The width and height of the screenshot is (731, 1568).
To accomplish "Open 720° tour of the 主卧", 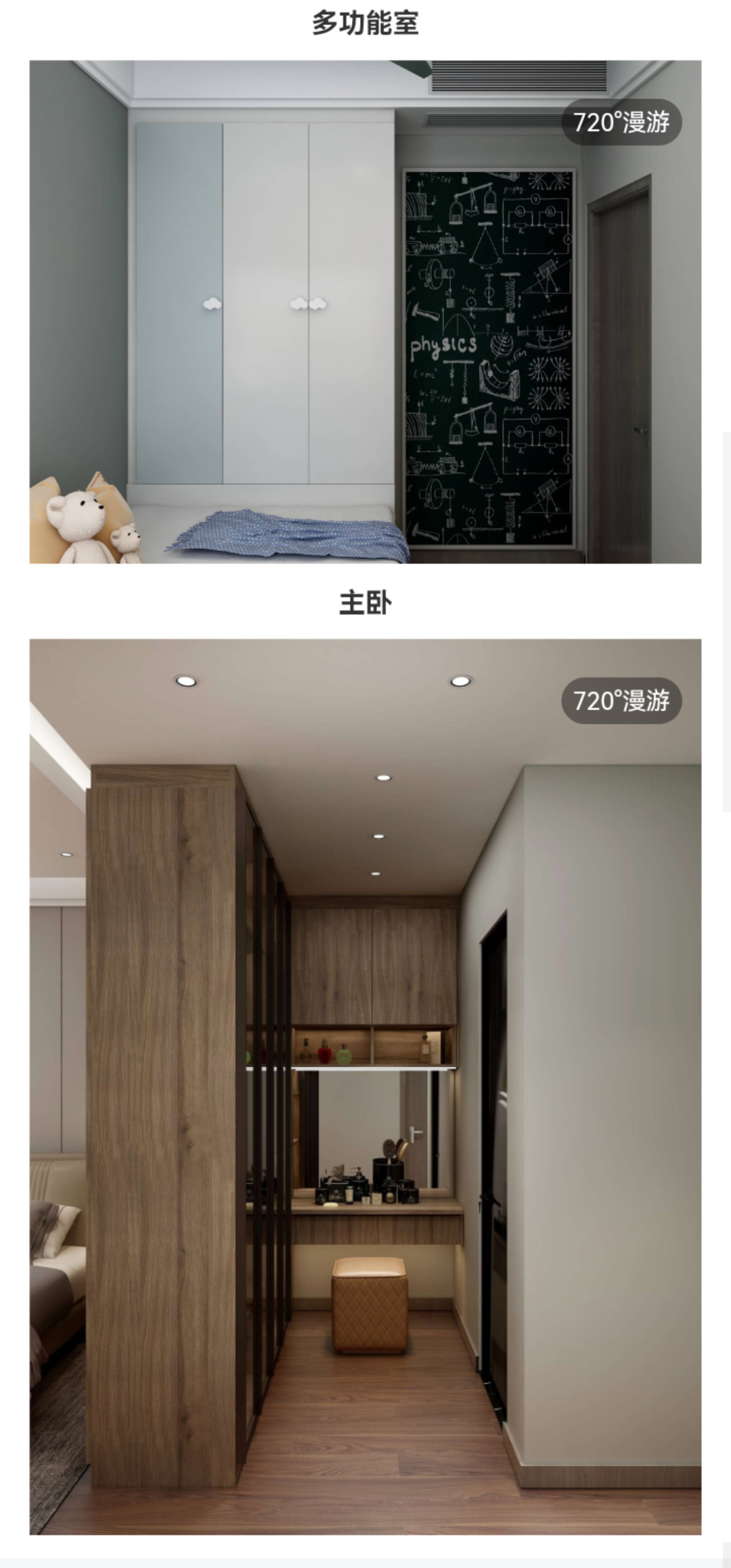I will (x=621, y=700).
